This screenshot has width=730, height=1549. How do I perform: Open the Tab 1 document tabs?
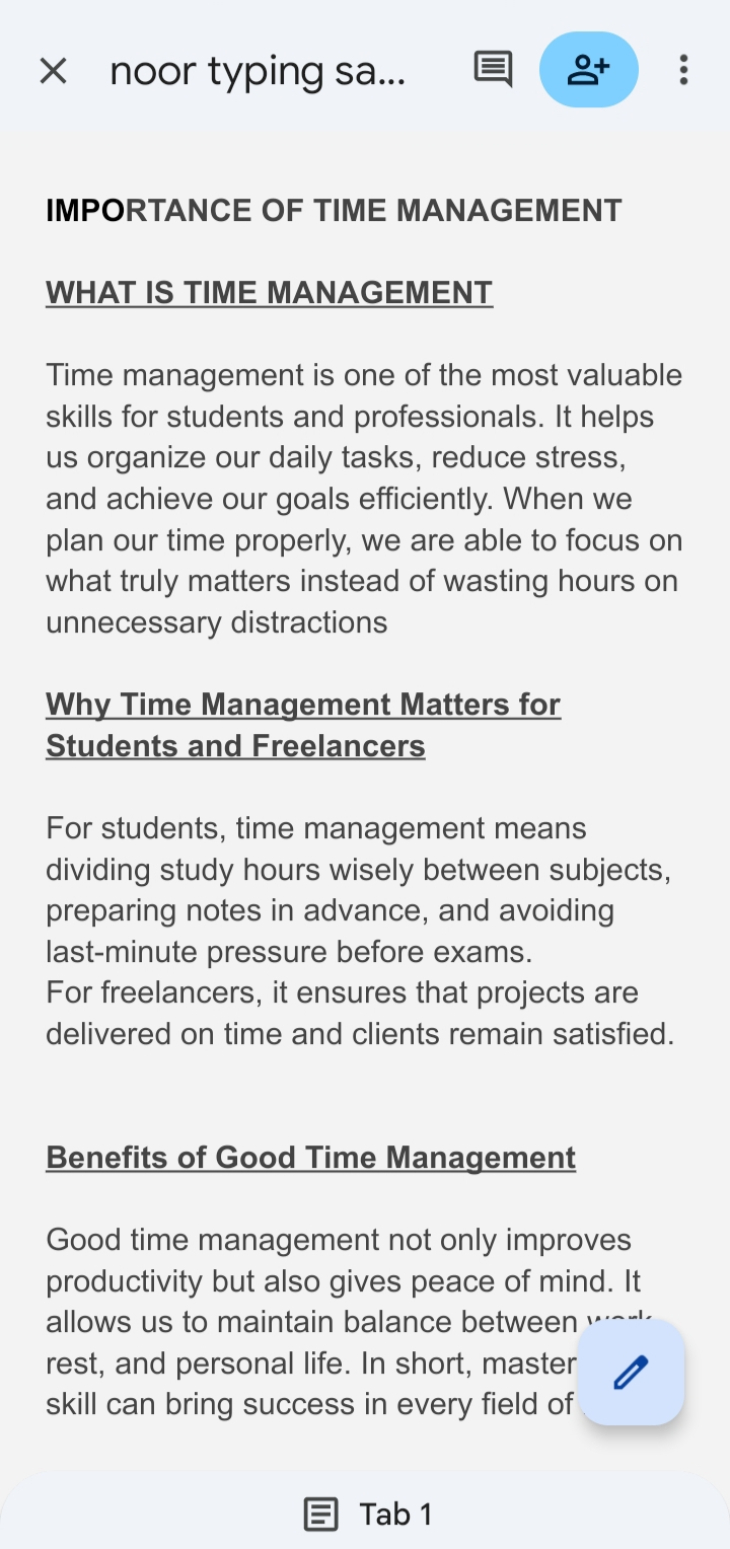[366, 1513]
